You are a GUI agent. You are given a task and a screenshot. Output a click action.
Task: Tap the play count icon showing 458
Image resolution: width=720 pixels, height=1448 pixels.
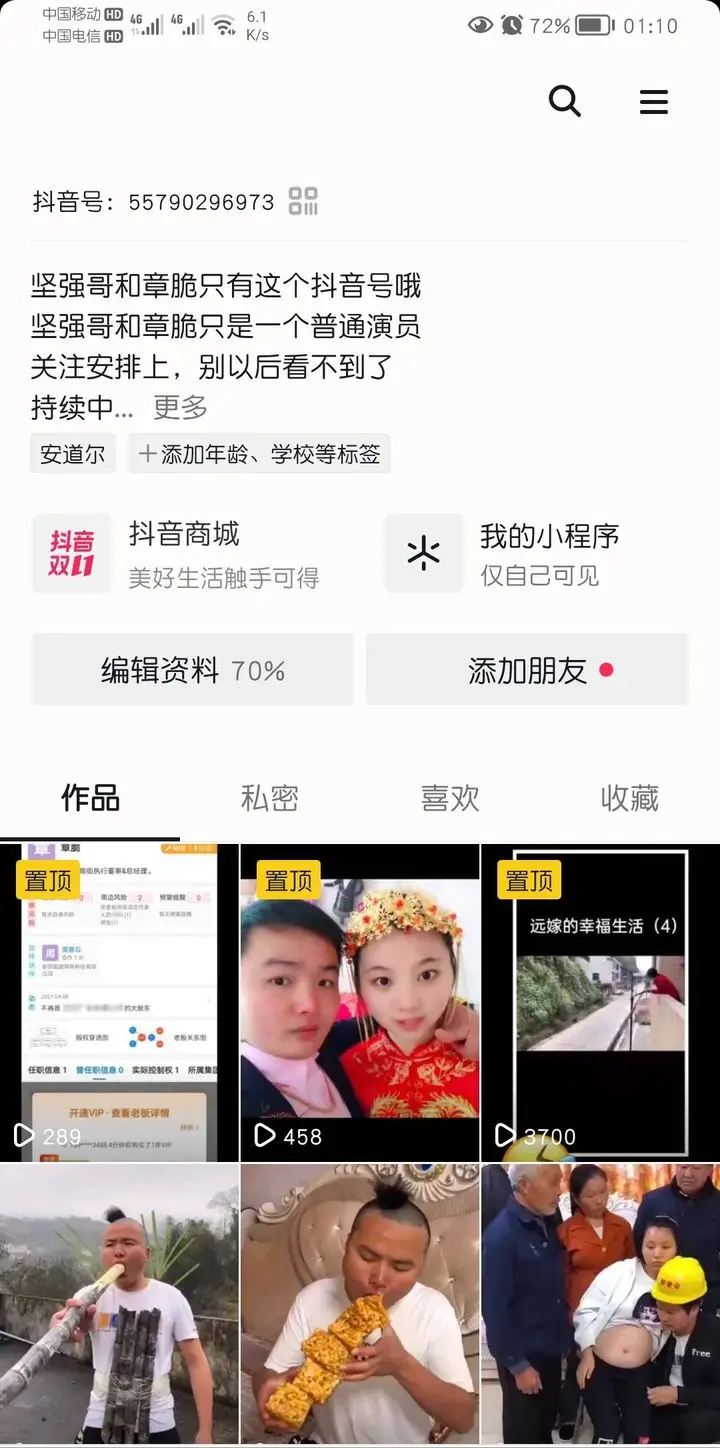point(265,1136)
